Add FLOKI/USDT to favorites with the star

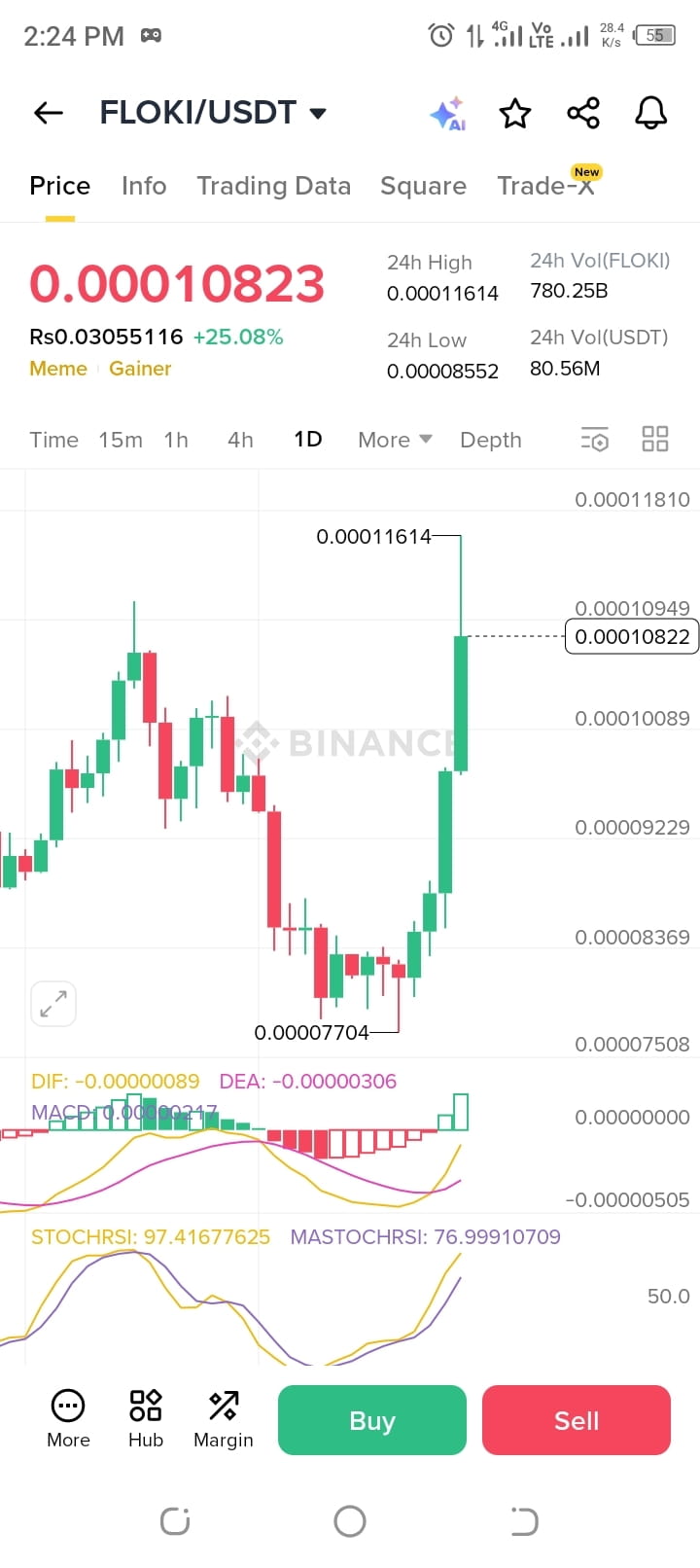(514, 114)
